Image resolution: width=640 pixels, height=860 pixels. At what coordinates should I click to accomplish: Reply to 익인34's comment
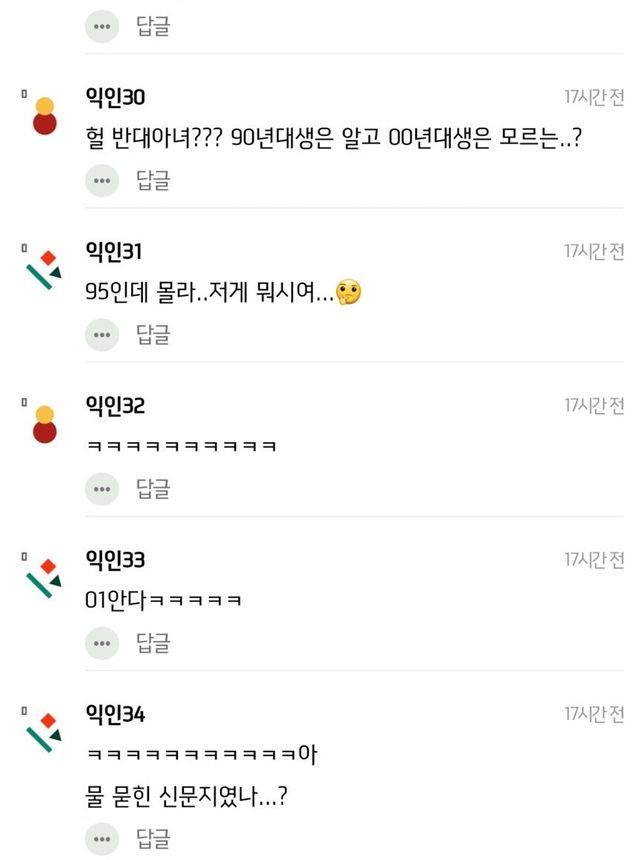click(153, 839)
